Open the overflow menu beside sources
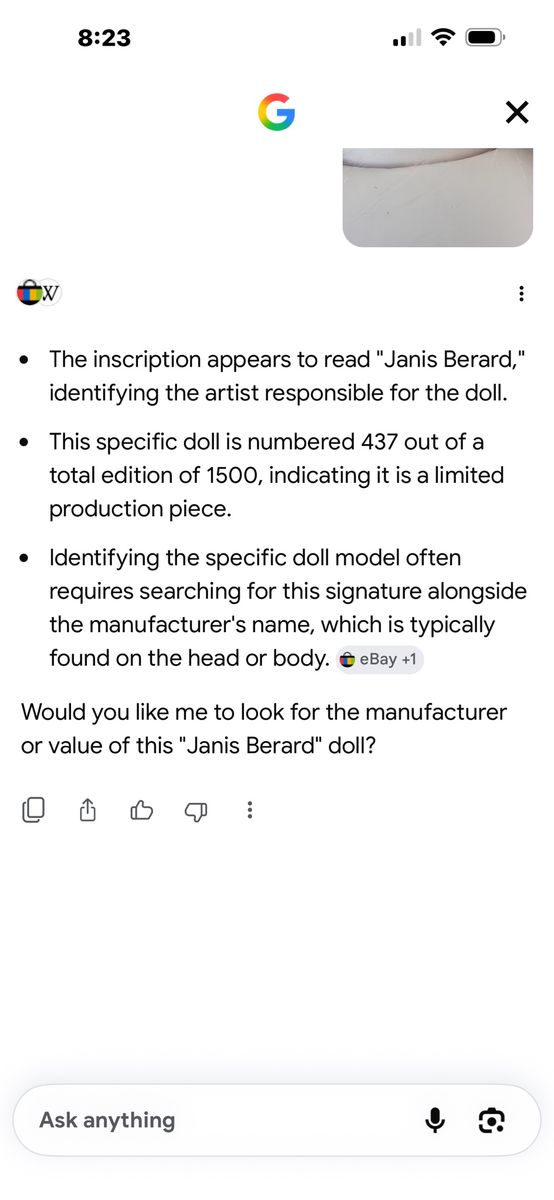This screenshot has height=1200, width=554. (521, 294)
